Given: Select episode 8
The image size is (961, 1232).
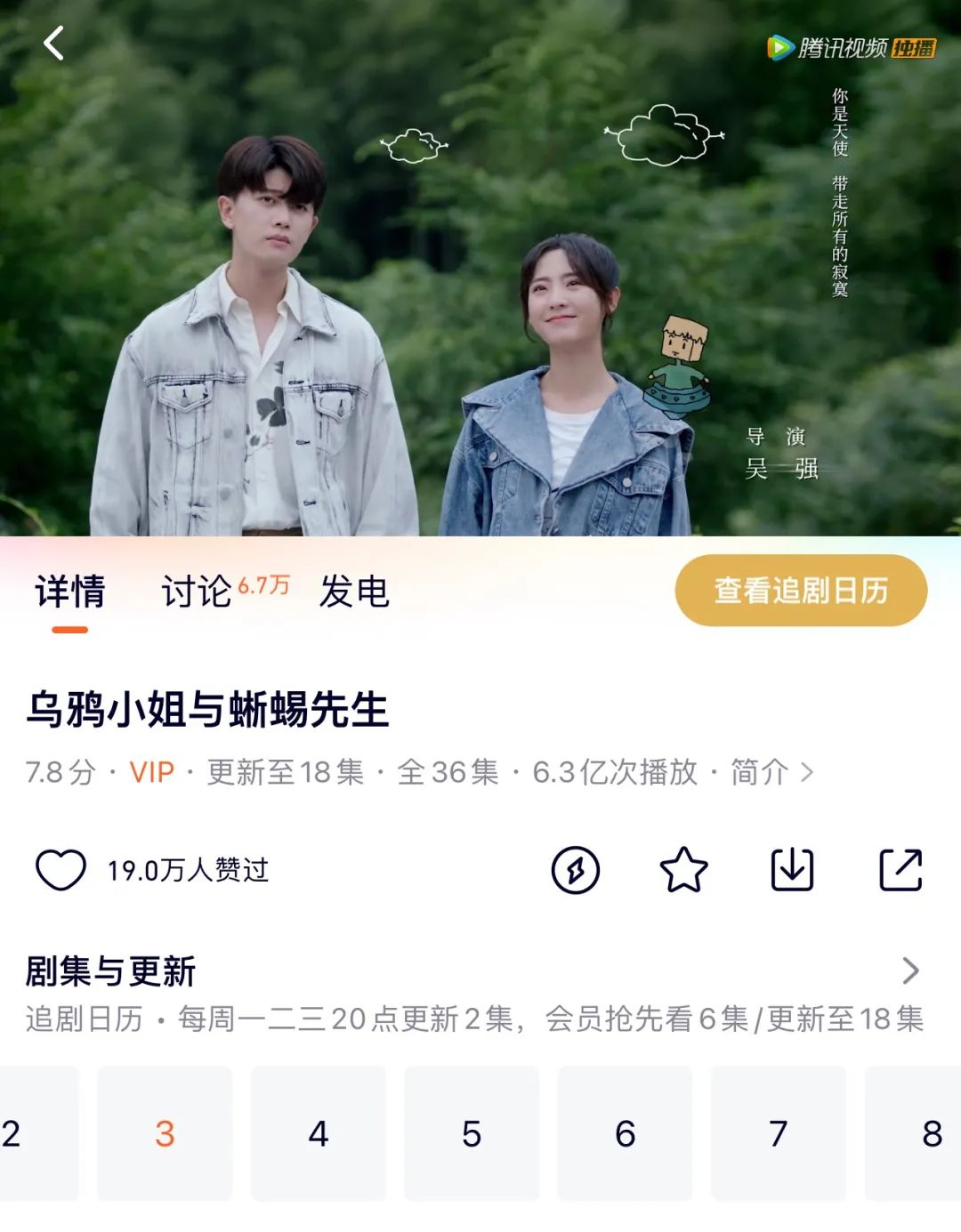Looking at the screenshot, I should click(x=931, y=1134).
